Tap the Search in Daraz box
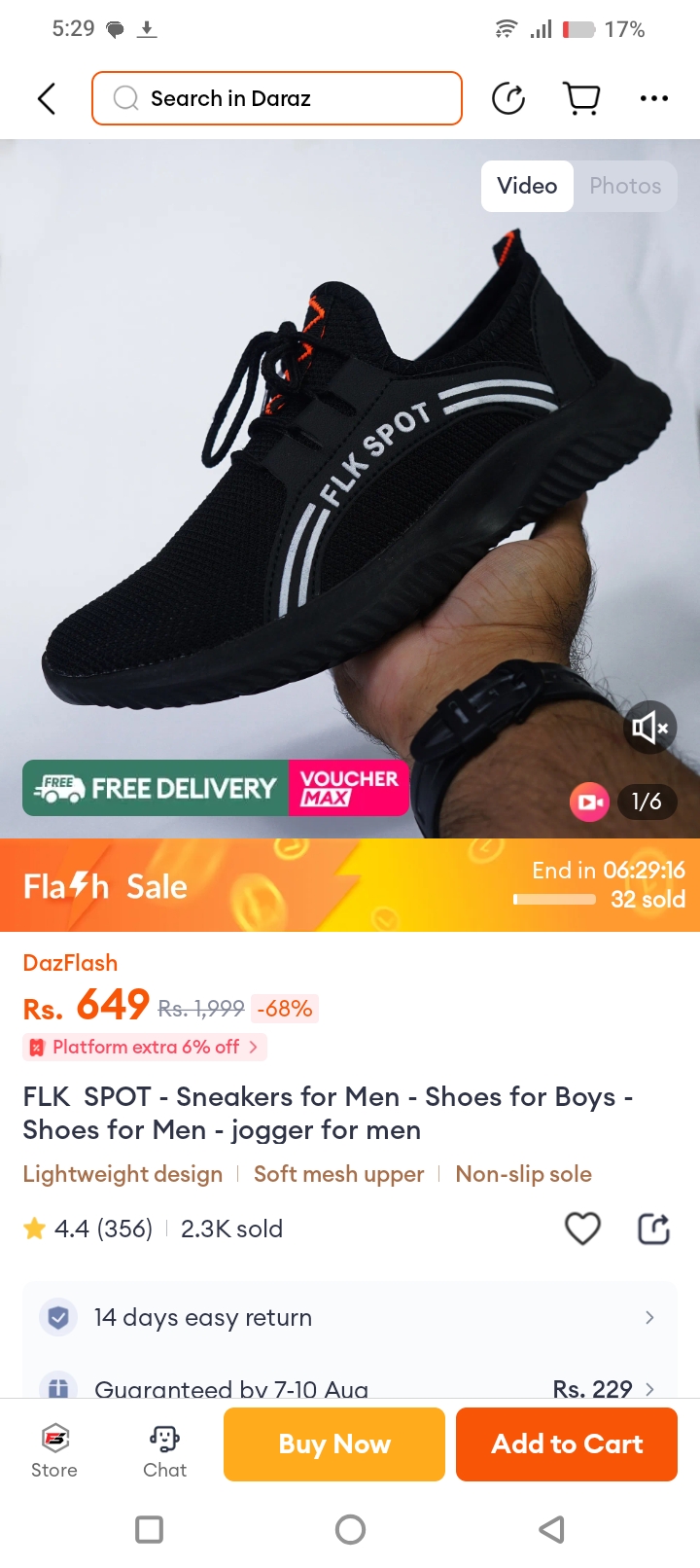The image size is (700, 1568). point(277,98)
